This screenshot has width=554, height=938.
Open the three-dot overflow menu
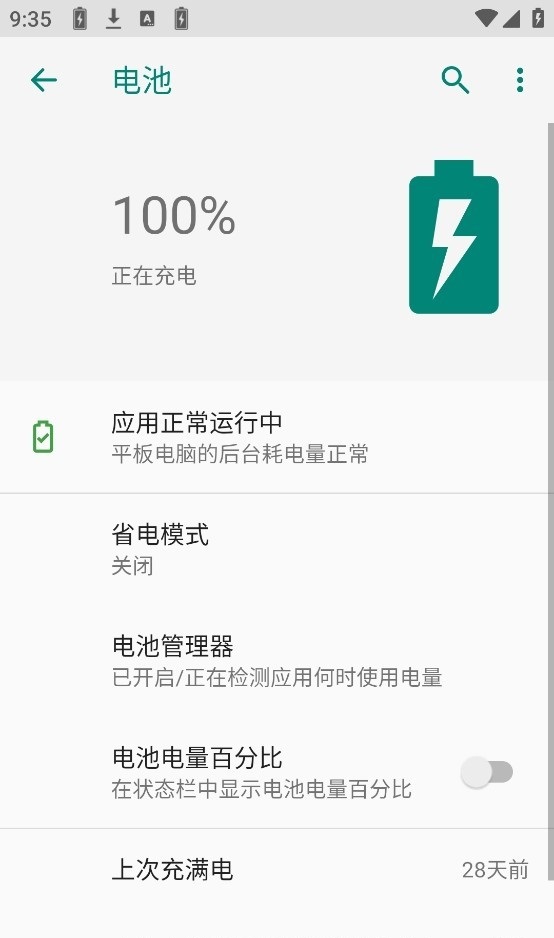tap(520, 80)
